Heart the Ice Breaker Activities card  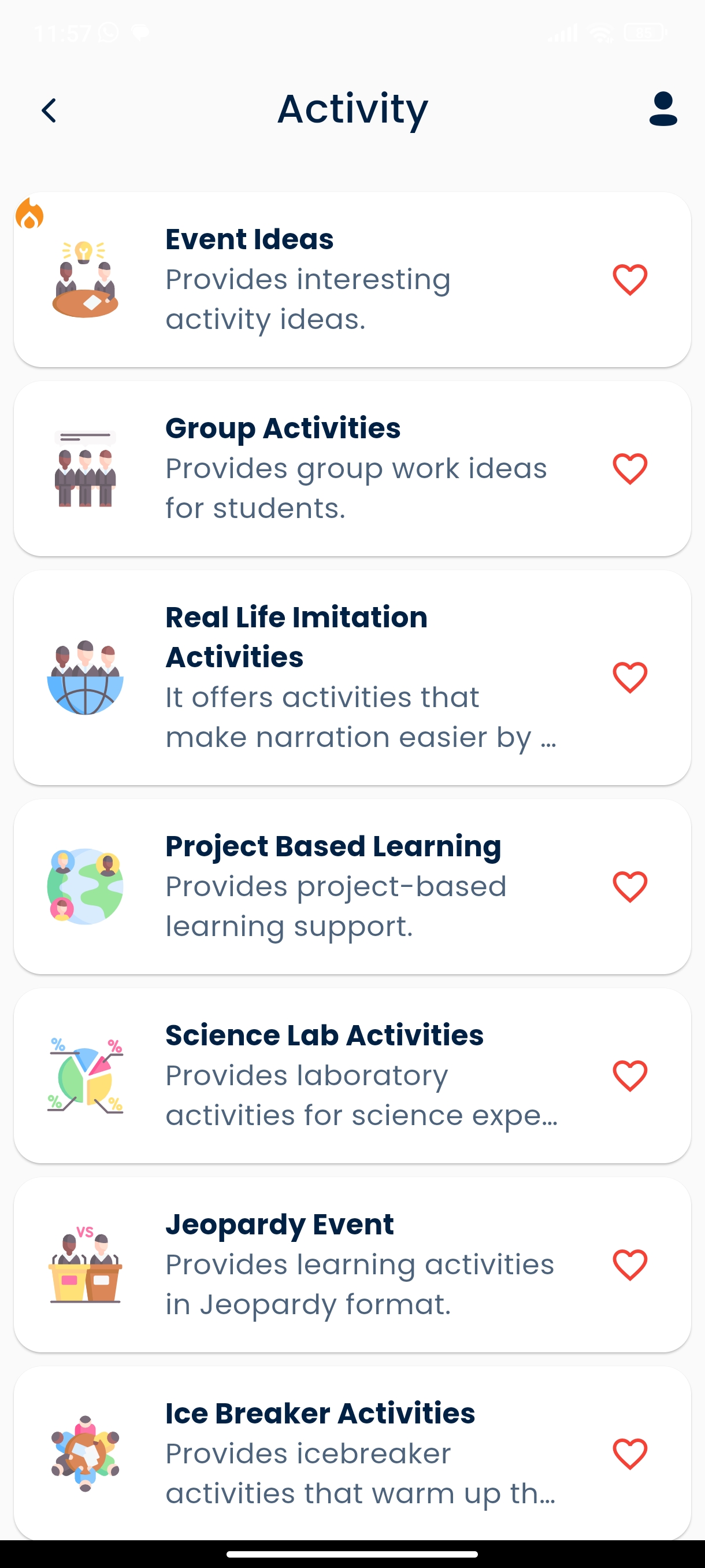629,1454
